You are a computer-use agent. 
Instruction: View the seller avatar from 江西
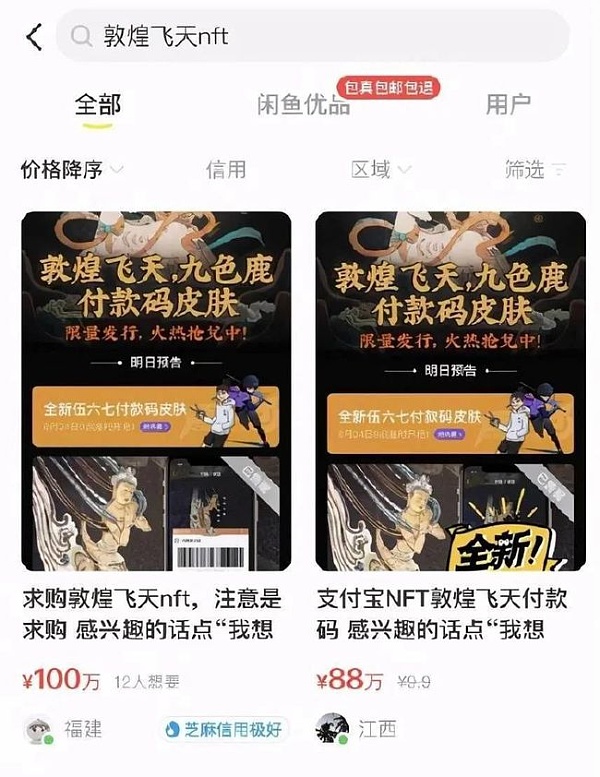(x=332, y=730)
